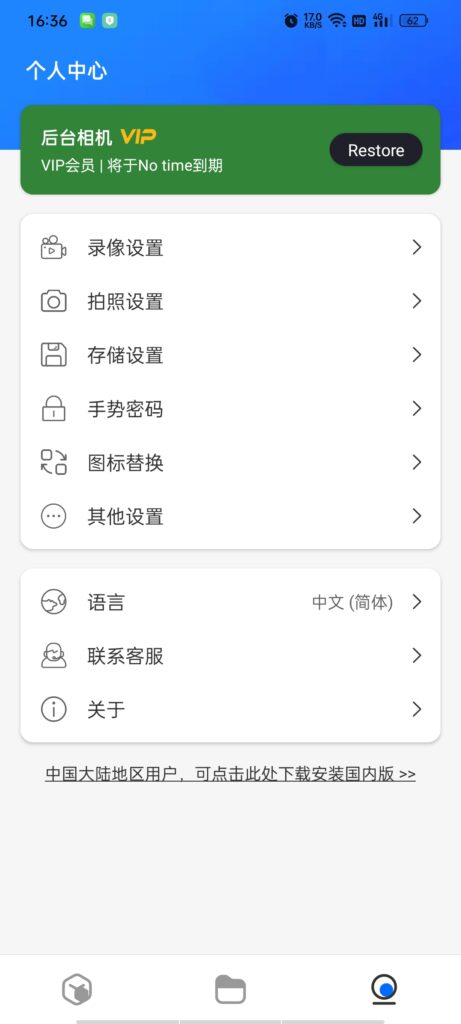Screen dimensions: 461x1024
Task: Select 图标替换 icon replacement
Action: 230,463
